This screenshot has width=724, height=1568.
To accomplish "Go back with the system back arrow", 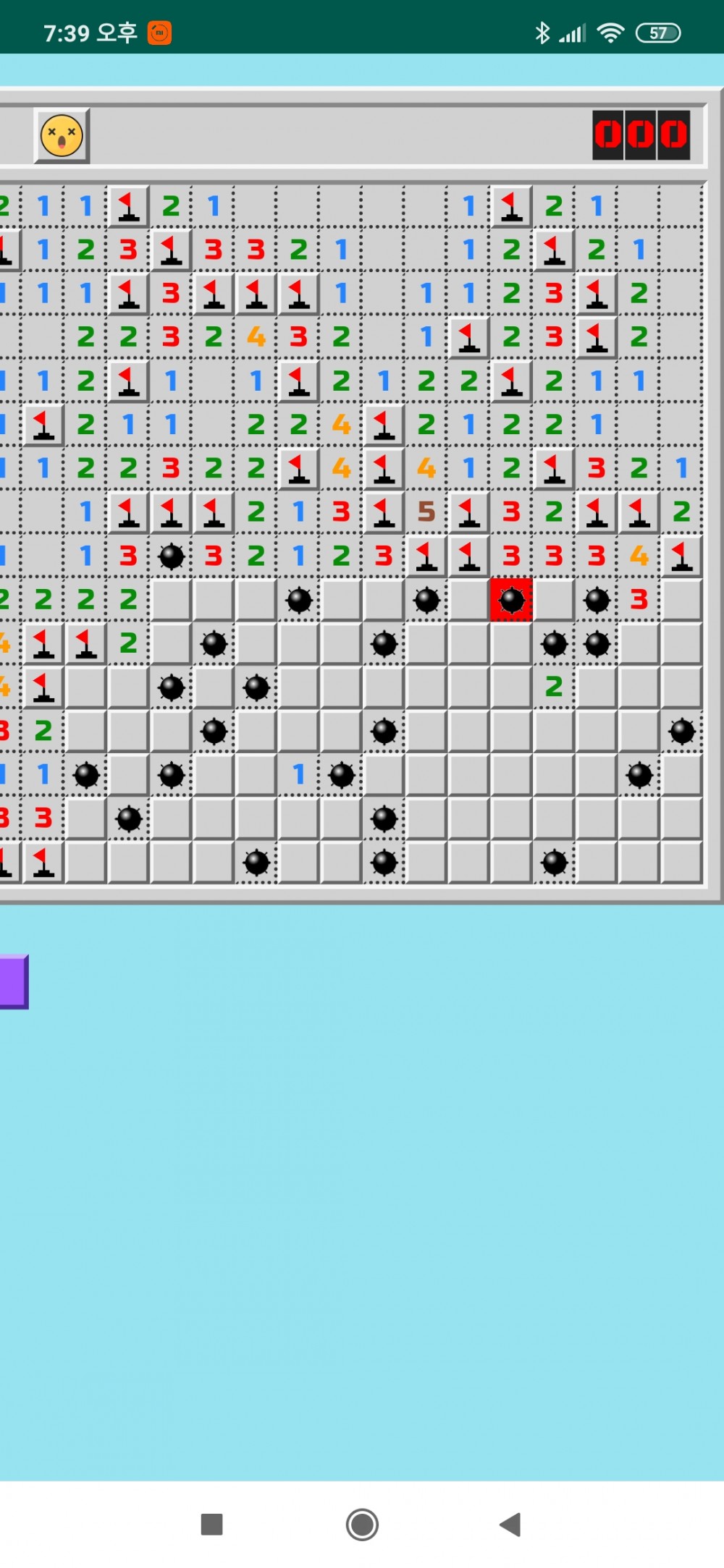I will pyautogui.click(x=510, y=1524).
